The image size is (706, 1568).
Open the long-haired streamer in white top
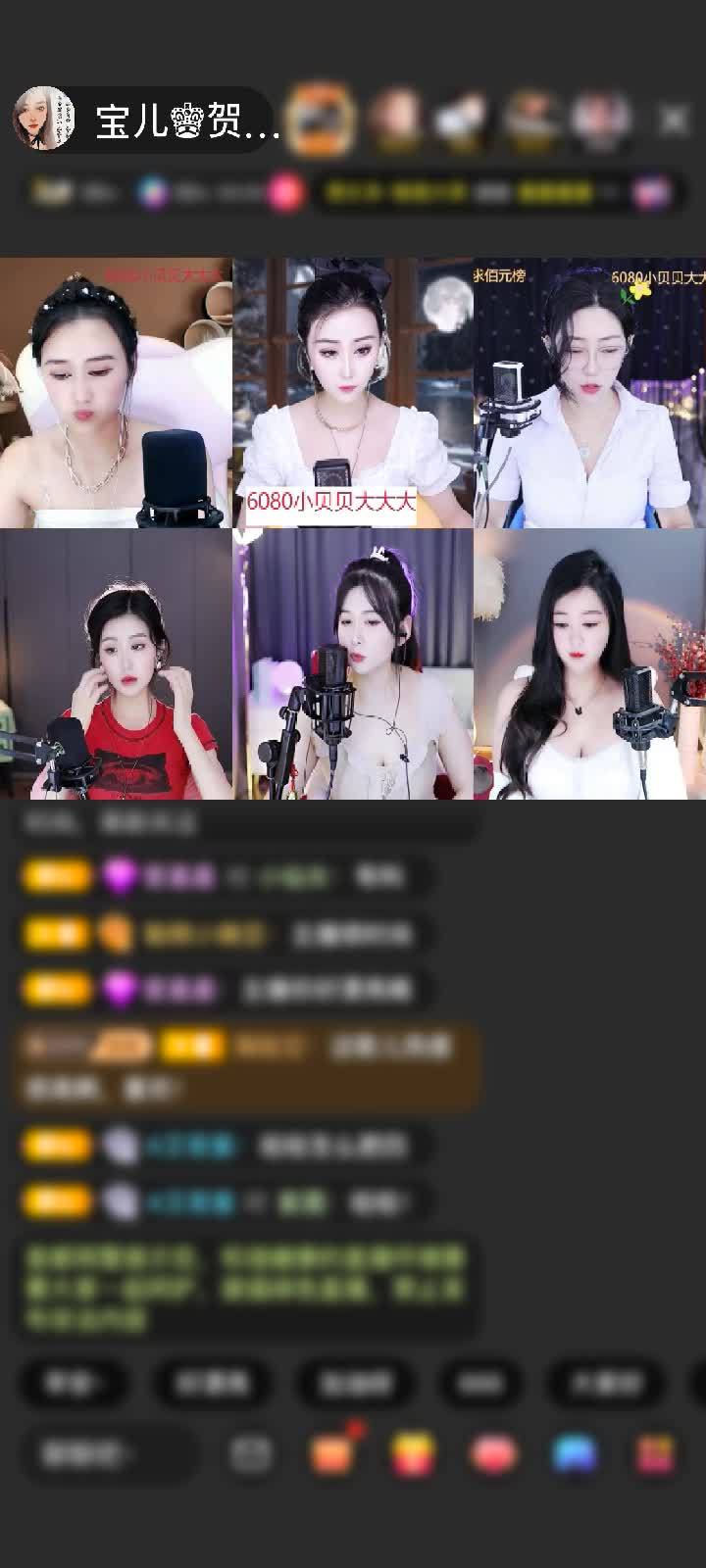pos(589,664)
